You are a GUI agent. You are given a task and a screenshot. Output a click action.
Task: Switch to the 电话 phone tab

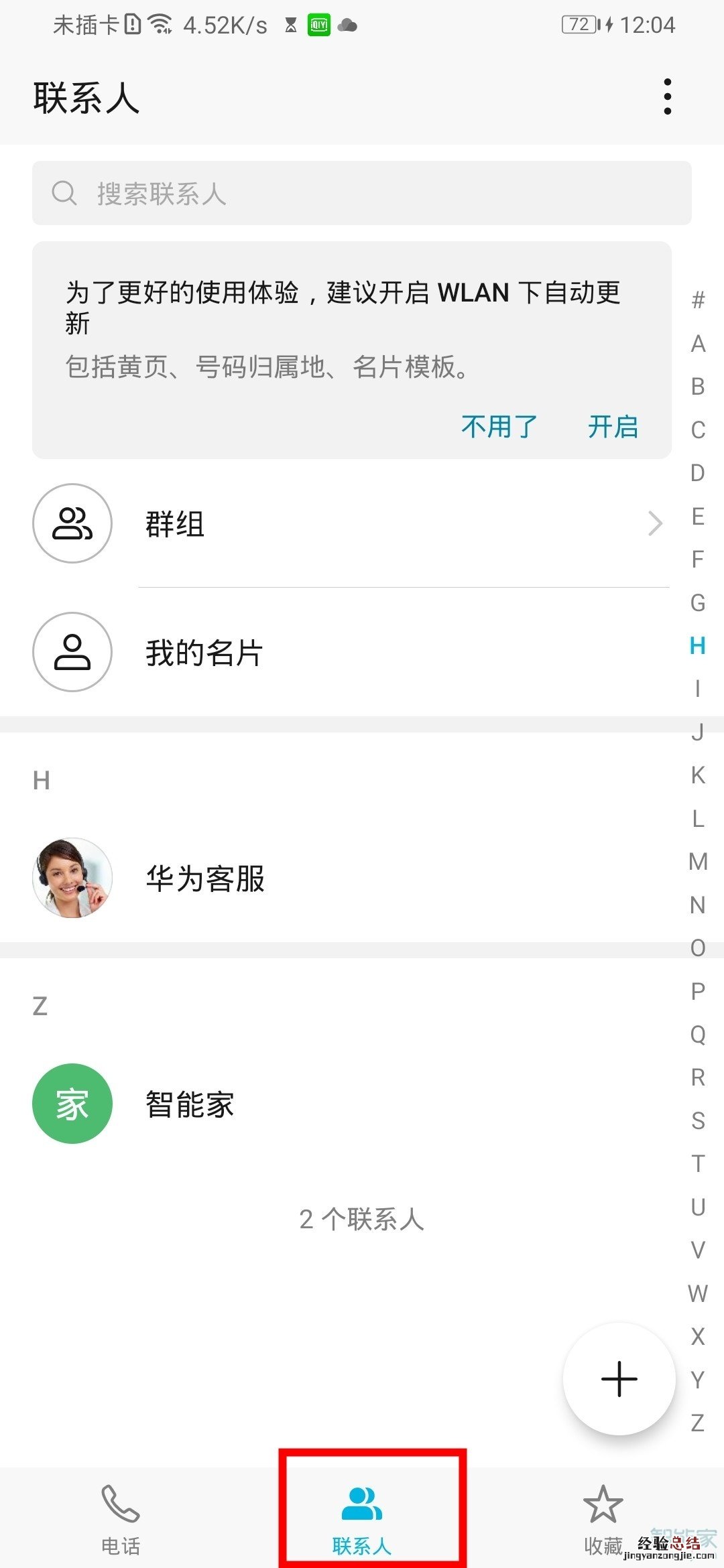coord(121,1519)
